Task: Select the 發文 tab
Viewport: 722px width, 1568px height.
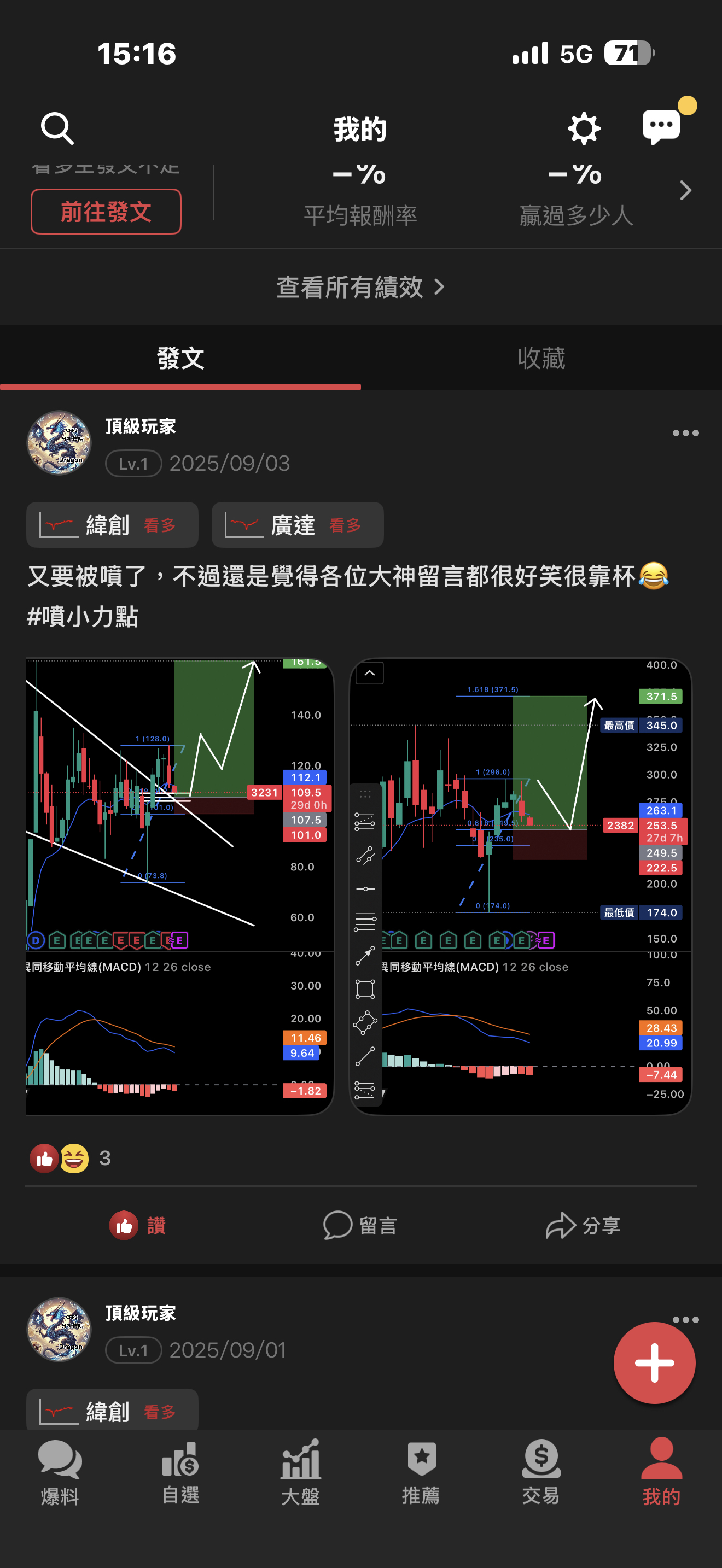Action: 180,358
